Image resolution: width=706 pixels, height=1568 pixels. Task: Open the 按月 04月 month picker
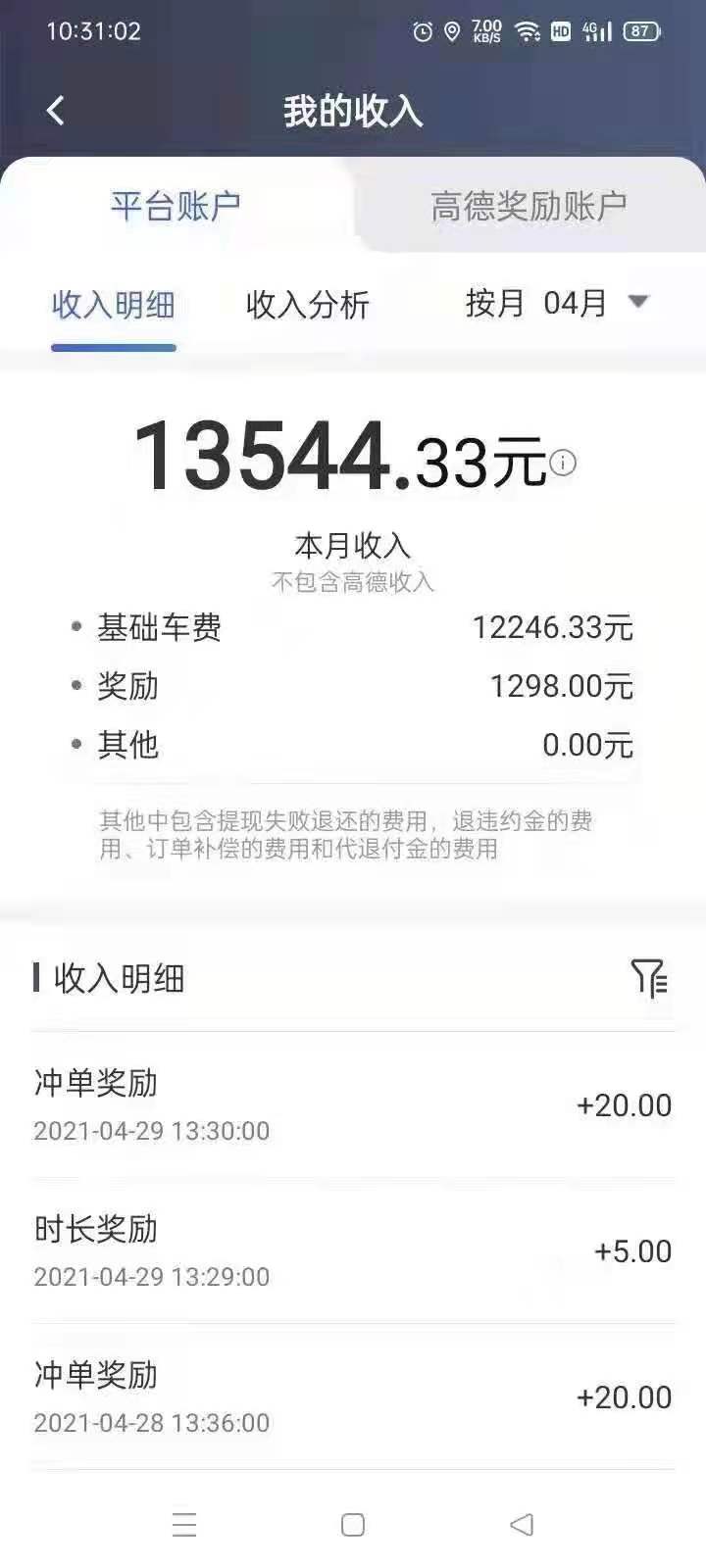tap(557, 303)
